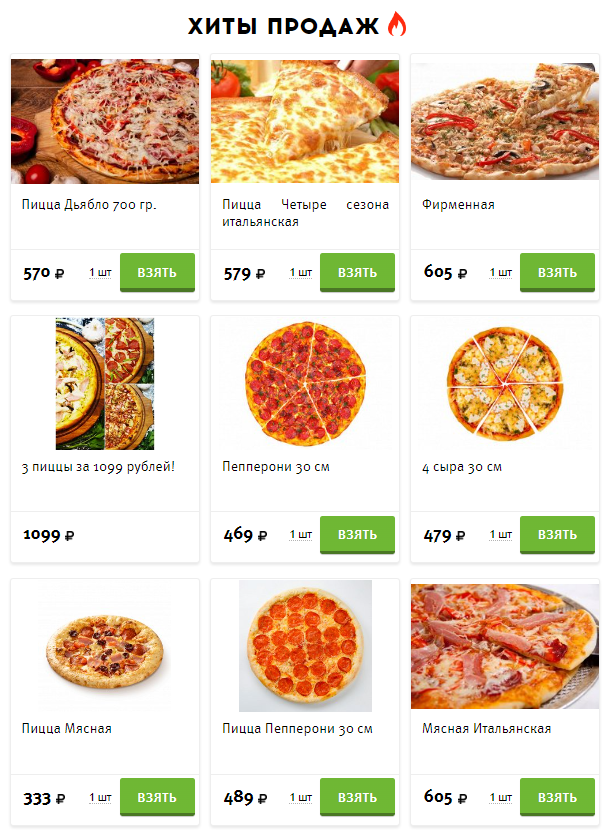Add Пицца Дьябло 700 гр. to cart
Viewport: 607px width, 830px height.
tap(157, 272)
